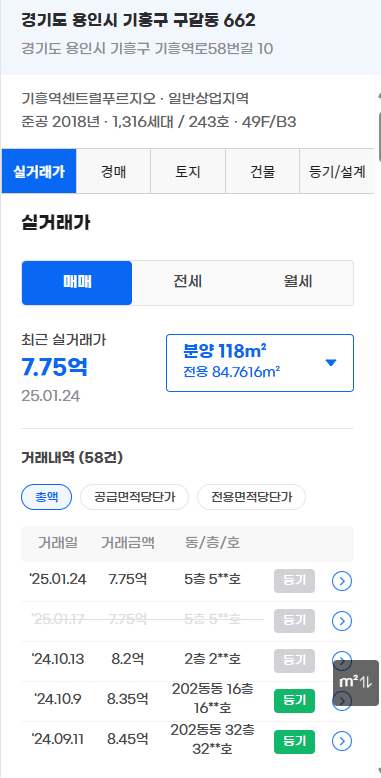Tap the green 등기 button for '24.10.9
381x778 pixels.
click(x=294, y=701)
